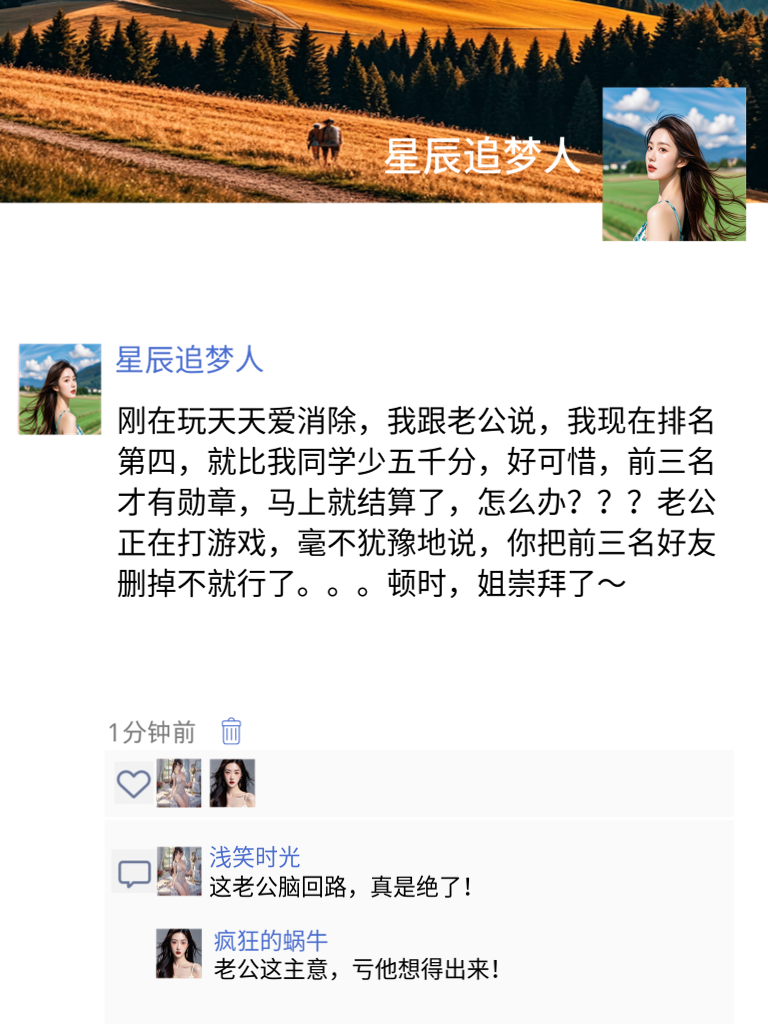Delete this post with the trash icon
The width and height of the screenshot is (768, 1024).
click(231, 731)
